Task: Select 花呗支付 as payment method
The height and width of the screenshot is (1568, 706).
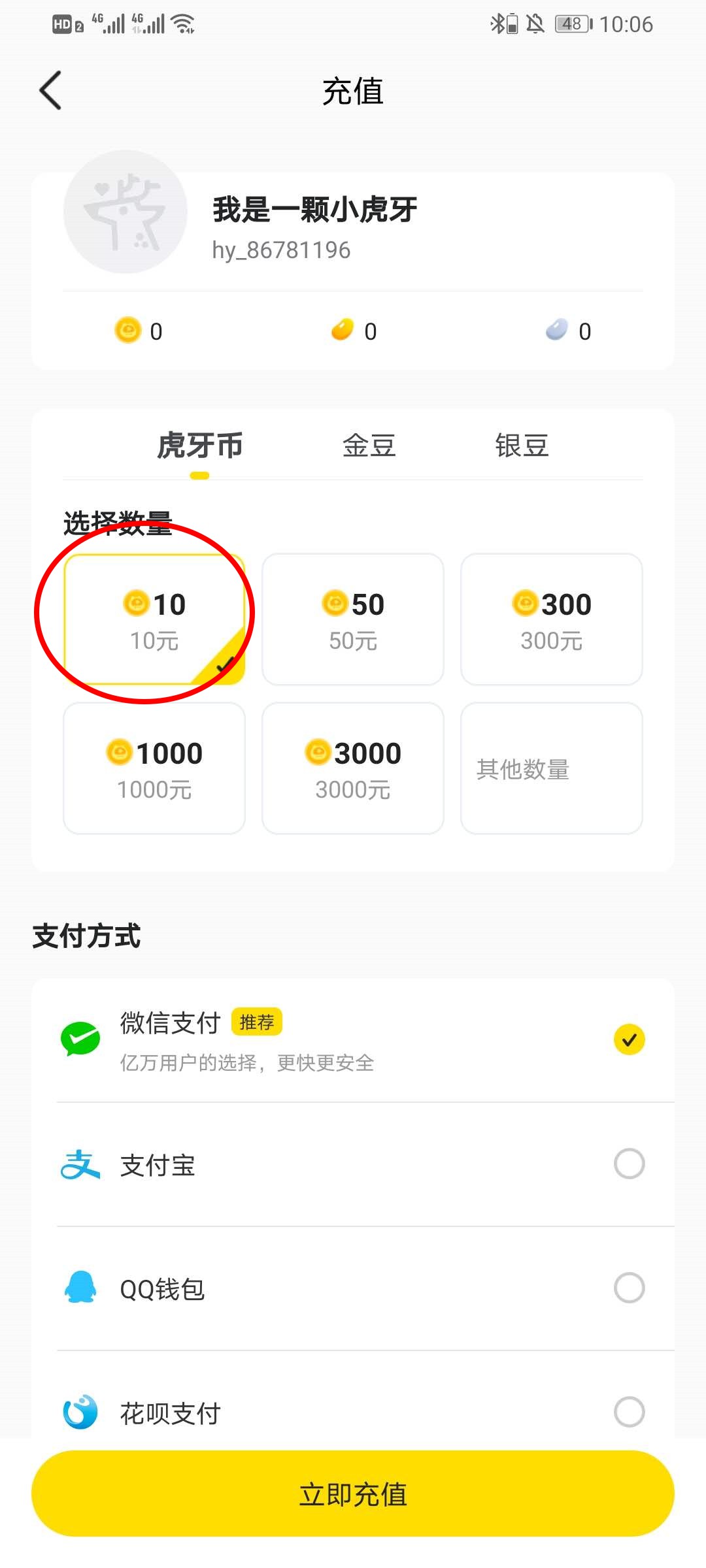Action: [353, 1413]
